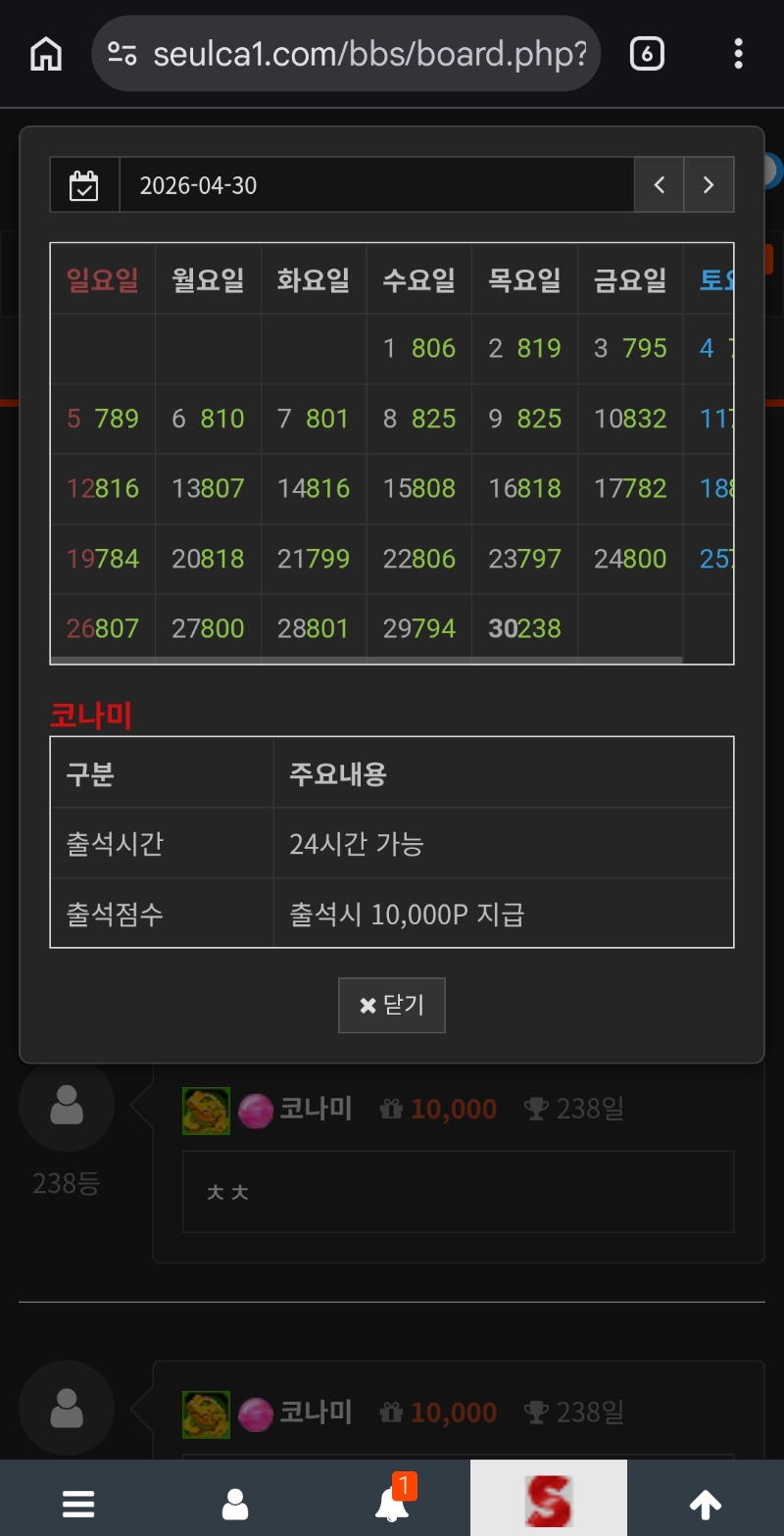Tap the 2026-04-30 date field
784x1536 pixels.
(x=376, y=185)
